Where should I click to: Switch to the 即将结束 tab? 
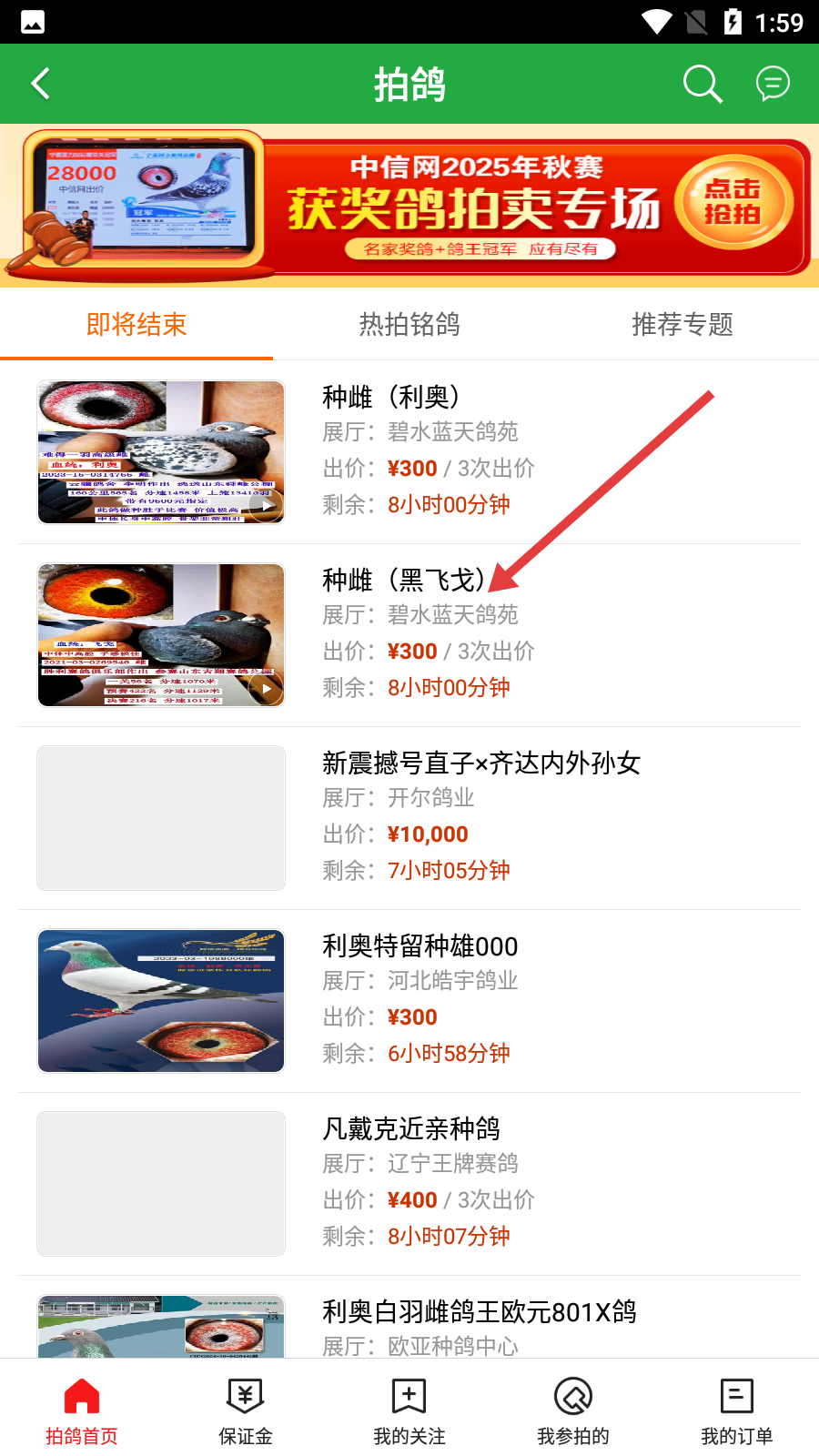point(136,325)
